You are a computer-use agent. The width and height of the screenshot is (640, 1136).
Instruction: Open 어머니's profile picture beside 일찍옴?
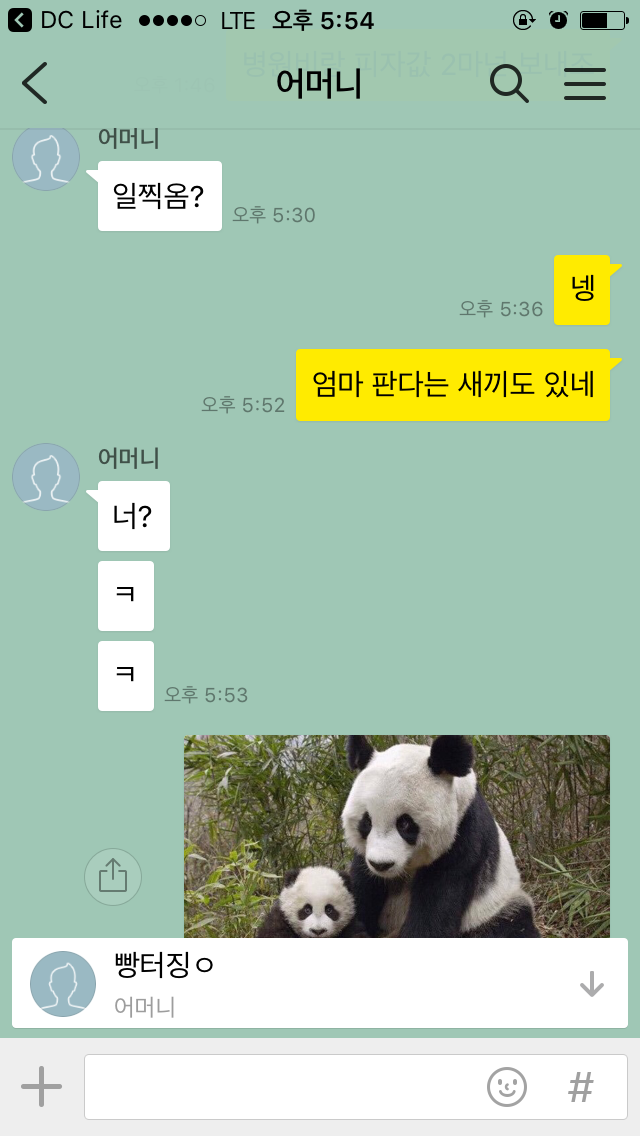(46, 157)
